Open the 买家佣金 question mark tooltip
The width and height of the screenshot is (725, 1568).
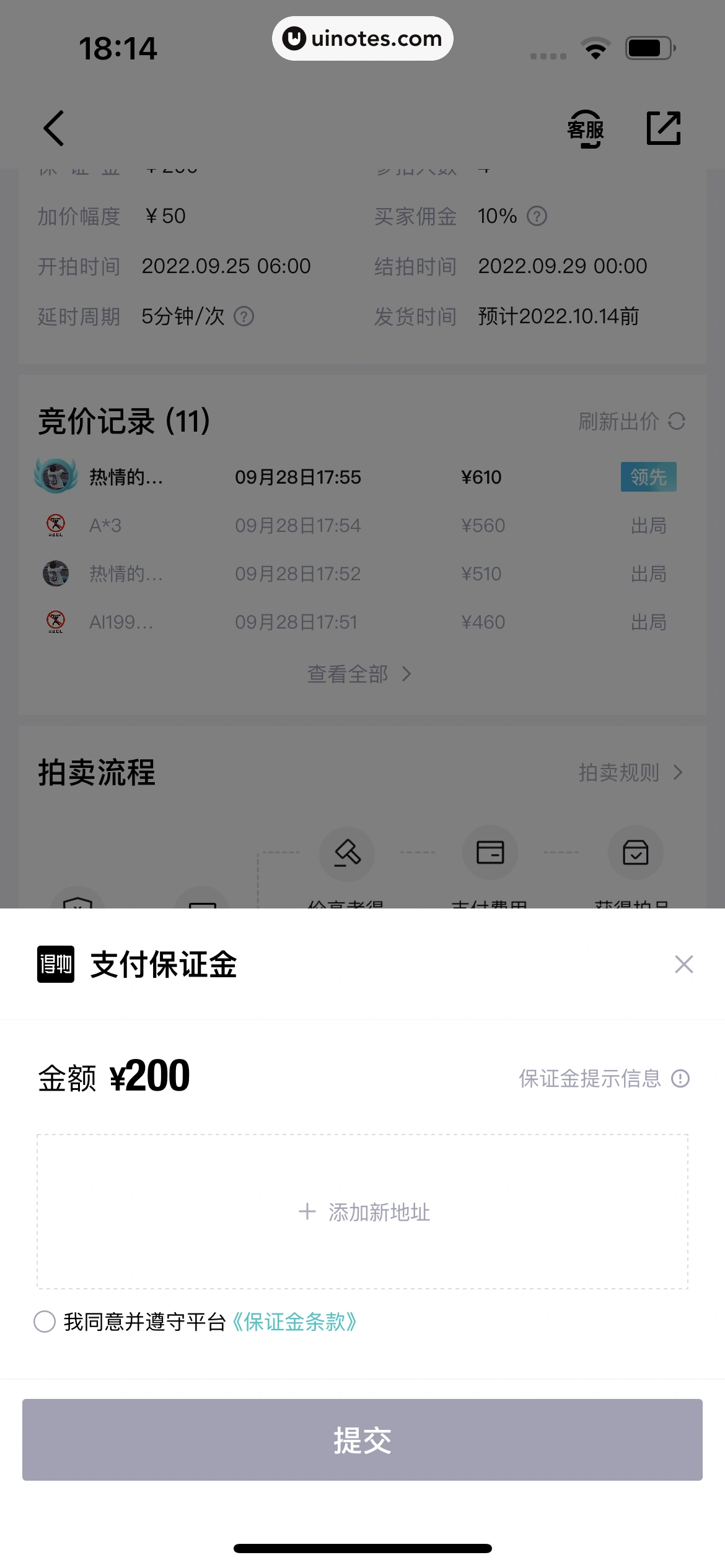click(537, 216)
